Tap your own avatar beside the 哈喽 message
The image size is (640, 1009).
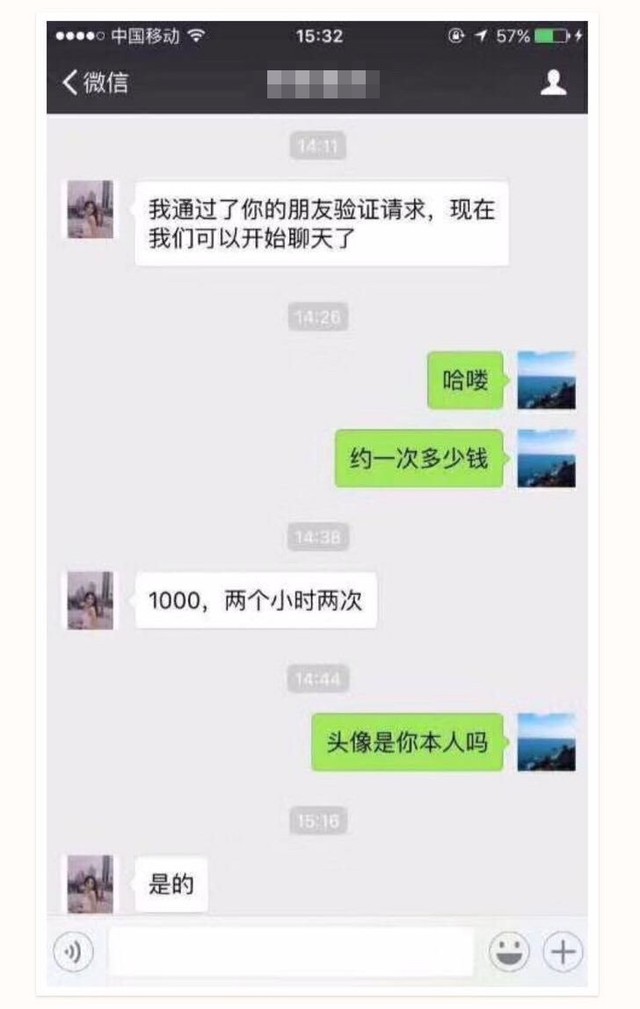546,380
